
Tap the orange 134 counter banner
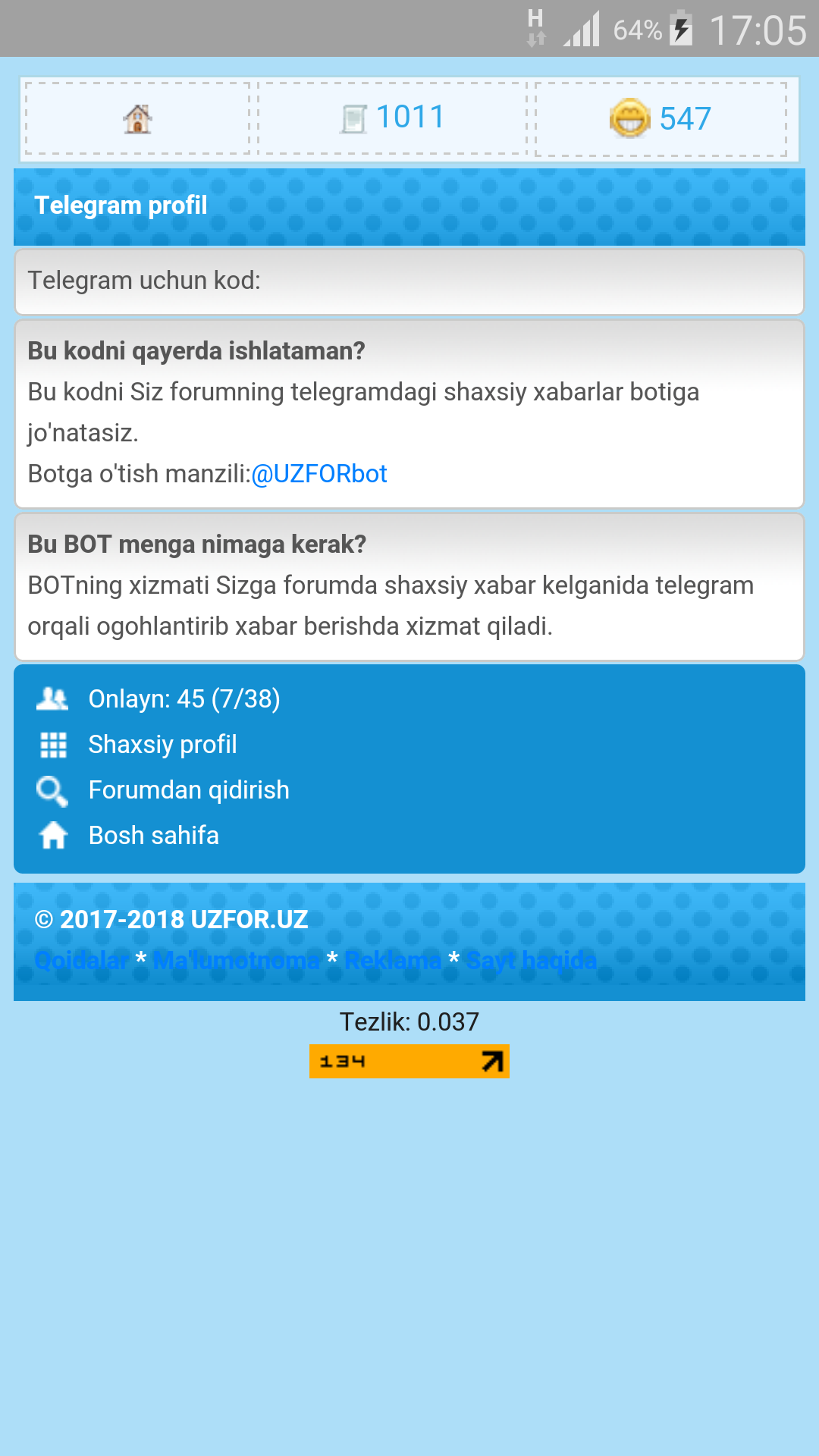pos(409,1061)
